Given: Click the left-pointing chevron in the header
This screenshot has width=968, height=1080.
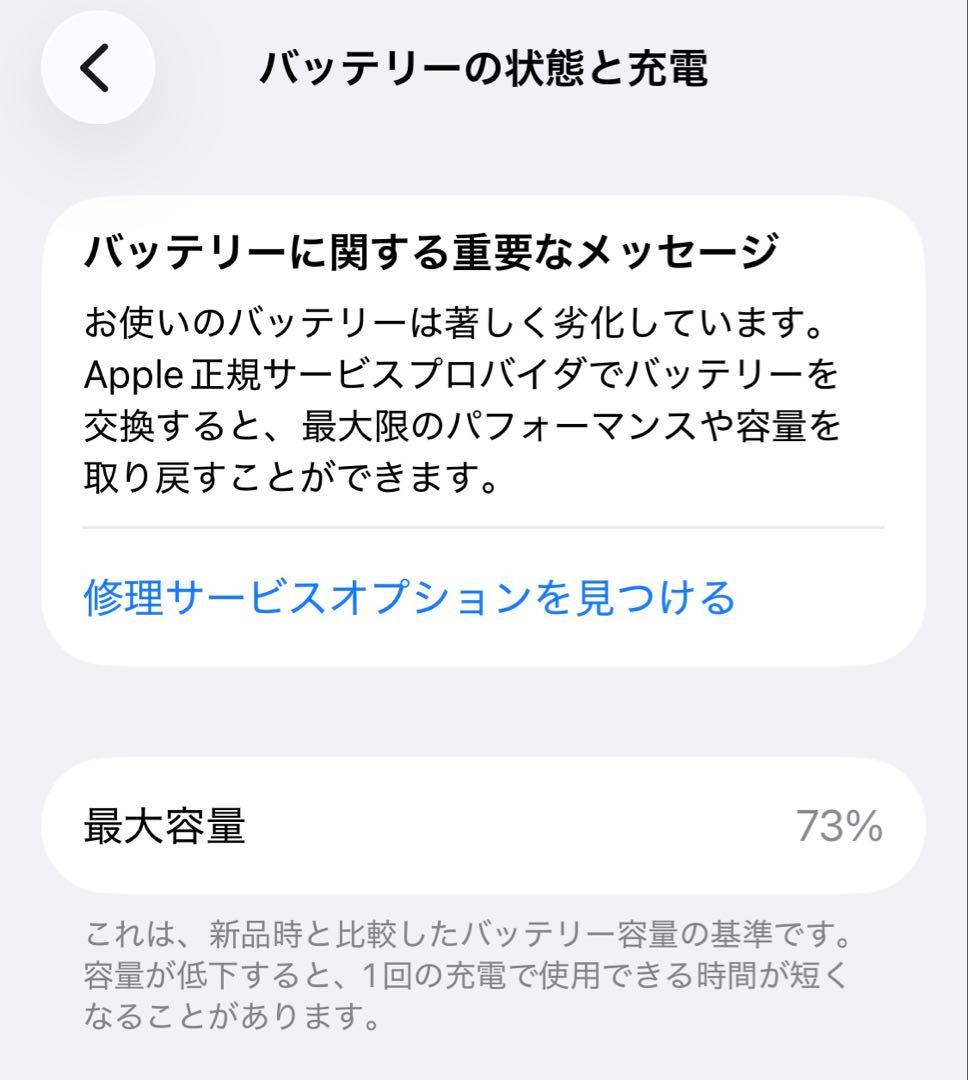Looking at the screenshot, I should [x=93, y=68].
